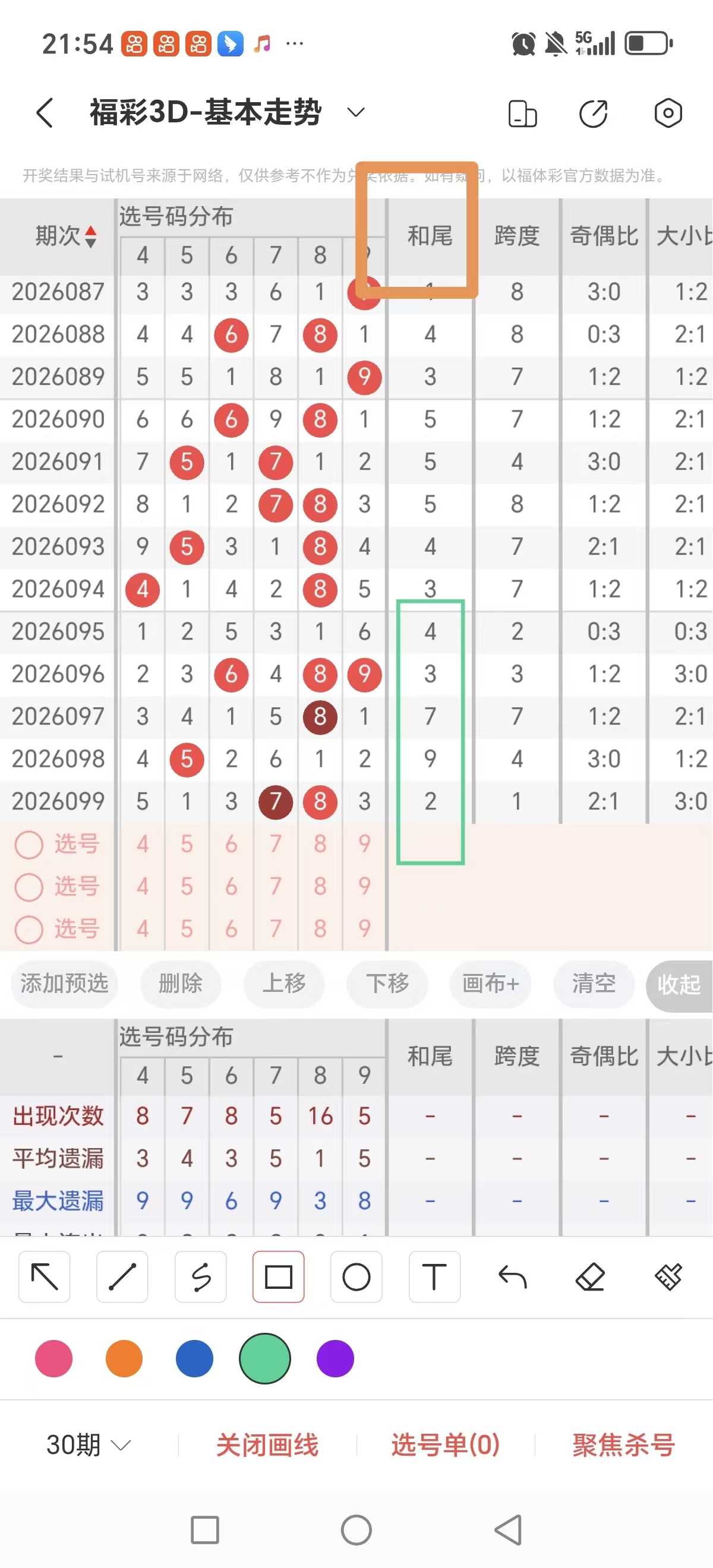The height and width of the screenshot is (1568, 713).
Task: Select the arrow drawing tool
Action: (43, 1277)
